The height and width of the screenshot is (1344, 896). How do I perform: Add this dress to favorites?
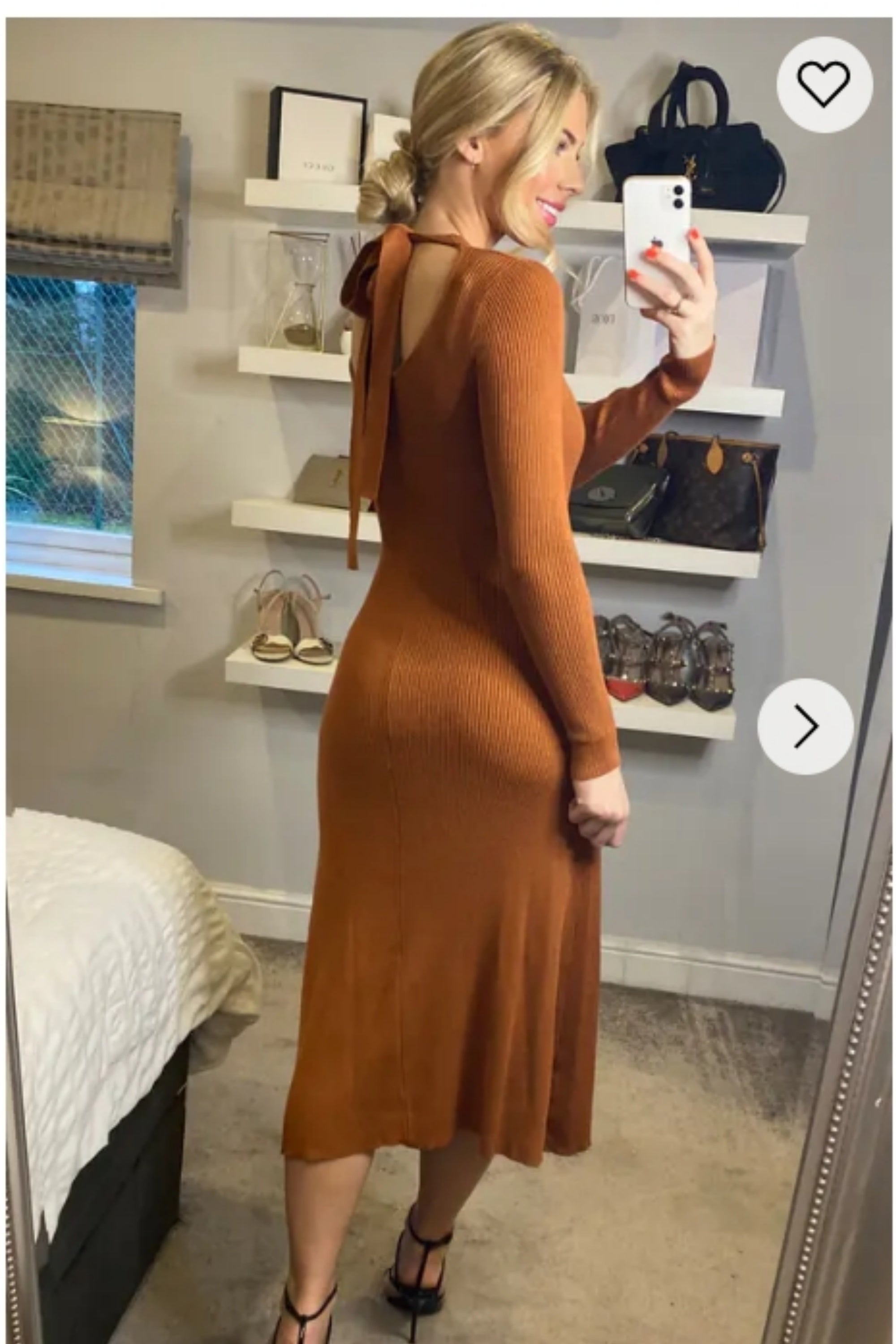pos(823,85)
